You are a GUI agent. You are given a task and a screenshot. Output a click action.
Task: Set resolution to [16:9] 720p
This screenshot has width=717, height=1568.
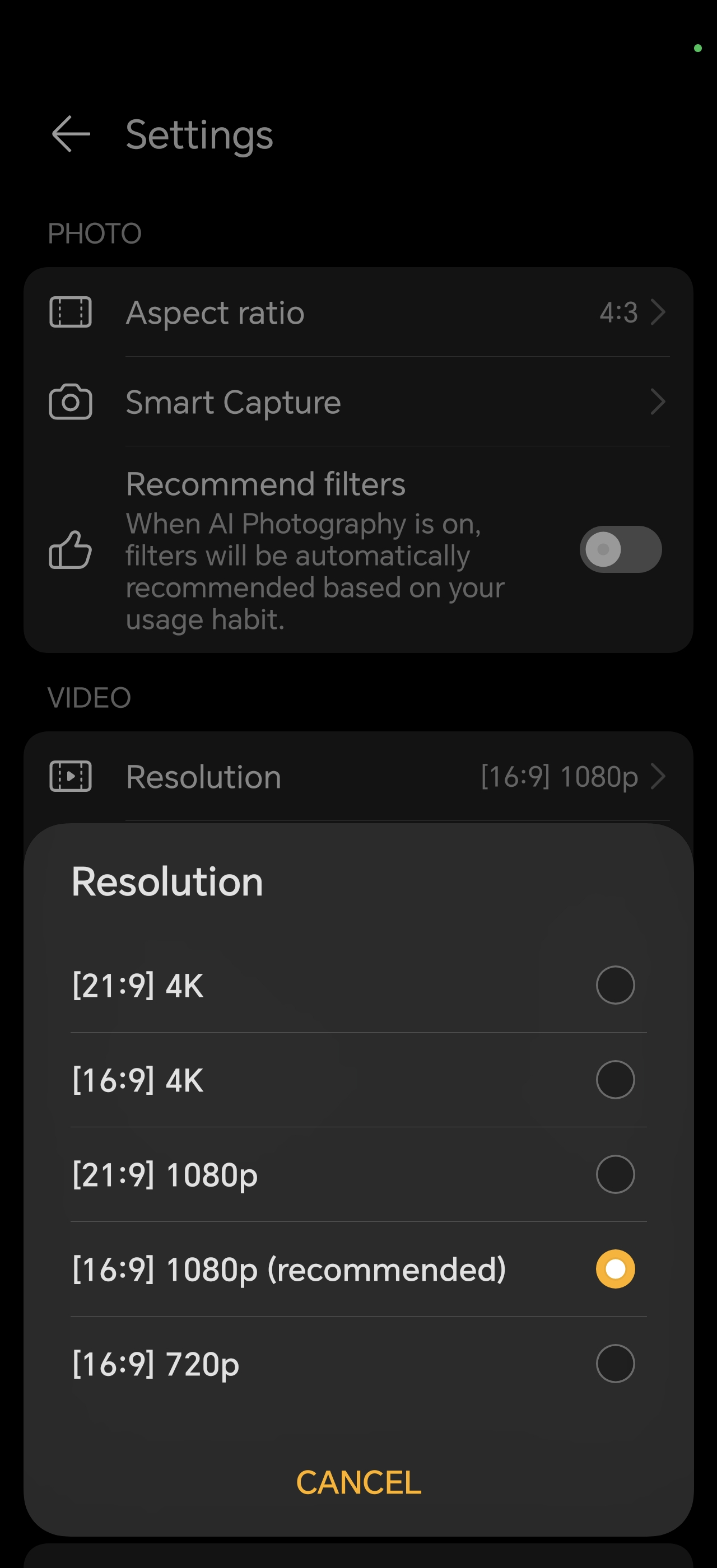(358, 1364)
